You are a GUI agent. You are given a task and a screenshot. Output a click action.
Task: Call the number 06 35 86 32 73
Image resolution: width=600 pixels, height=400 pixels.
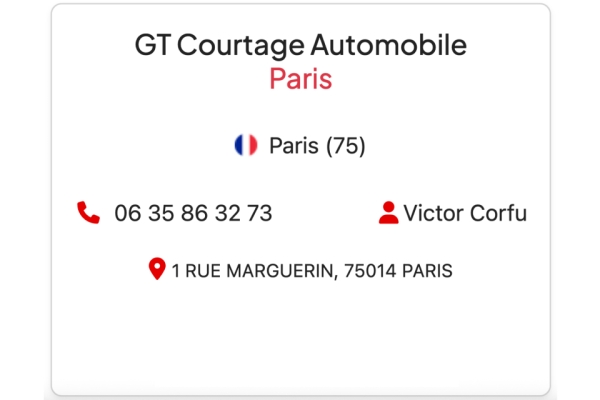click(192, 213)
